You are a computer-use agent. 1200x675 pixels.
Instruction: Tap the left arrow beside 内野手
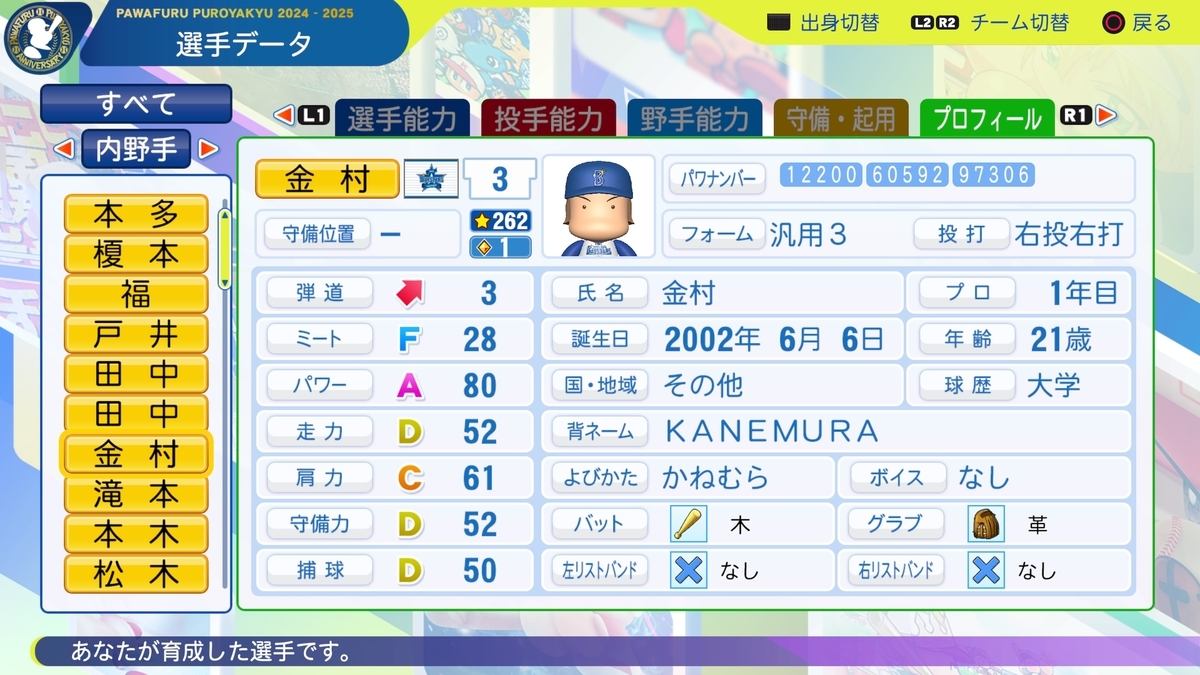click(63, 149)
